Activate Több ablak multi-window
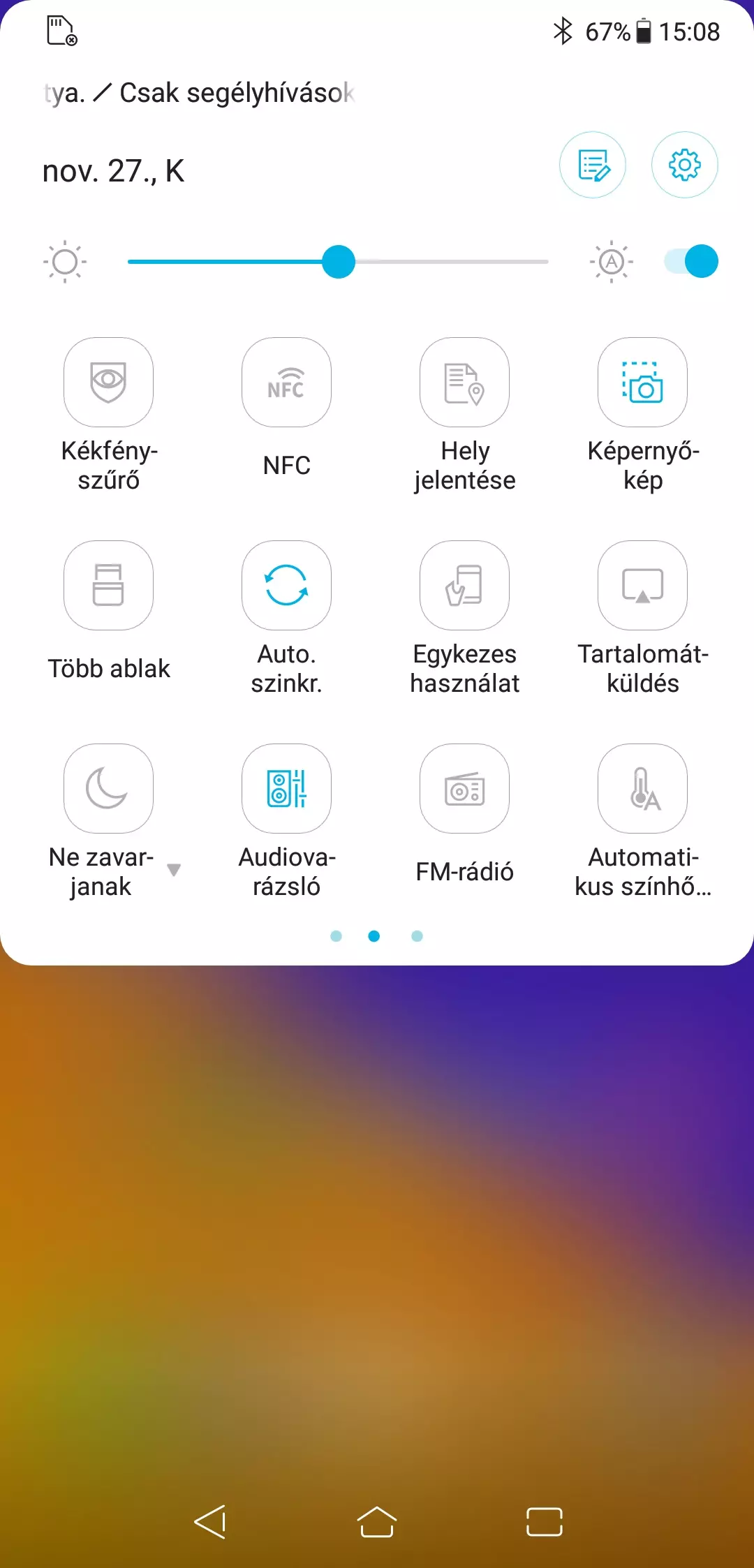This screenshot has width=754, height=1568. click(108, 586)
